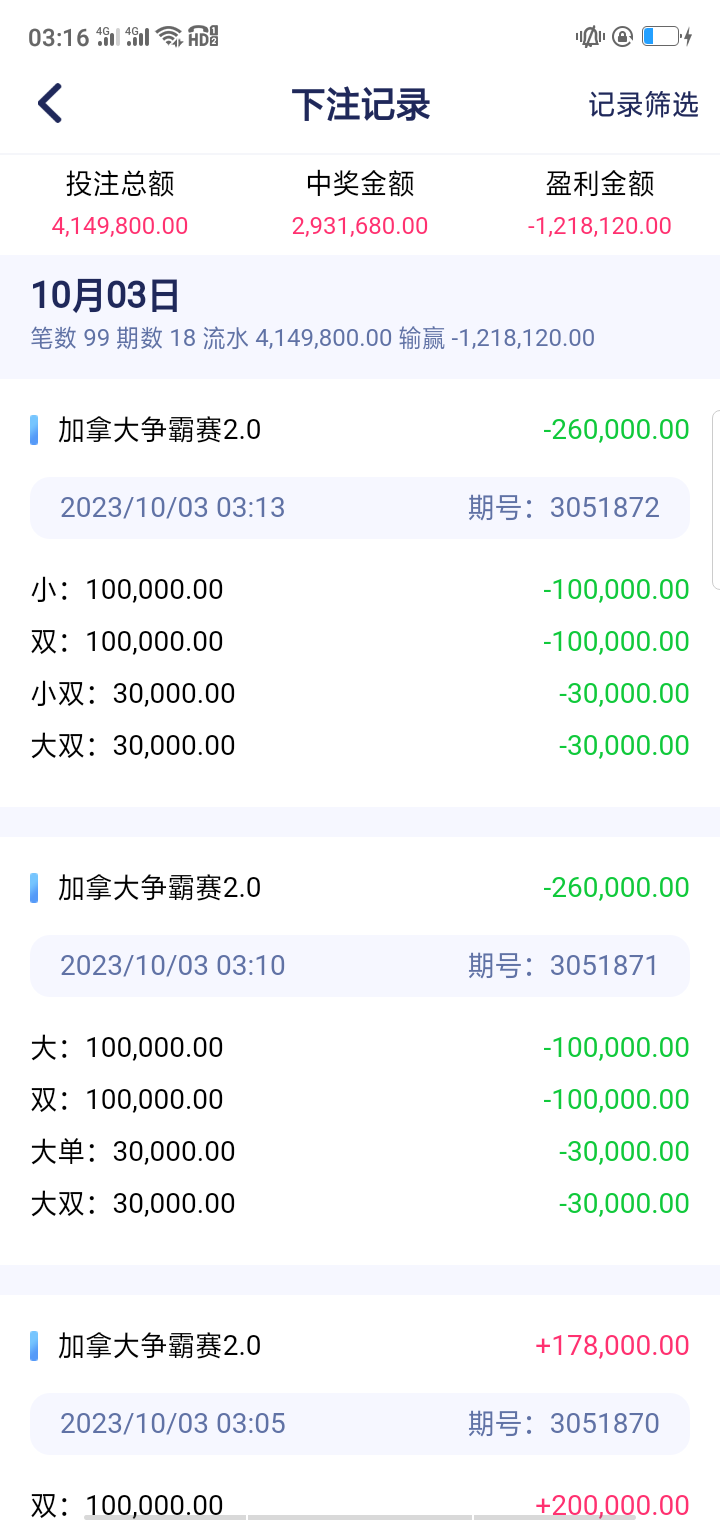Tap the 投注总额 column header
Screen dimensions: 720x1520
120,184
